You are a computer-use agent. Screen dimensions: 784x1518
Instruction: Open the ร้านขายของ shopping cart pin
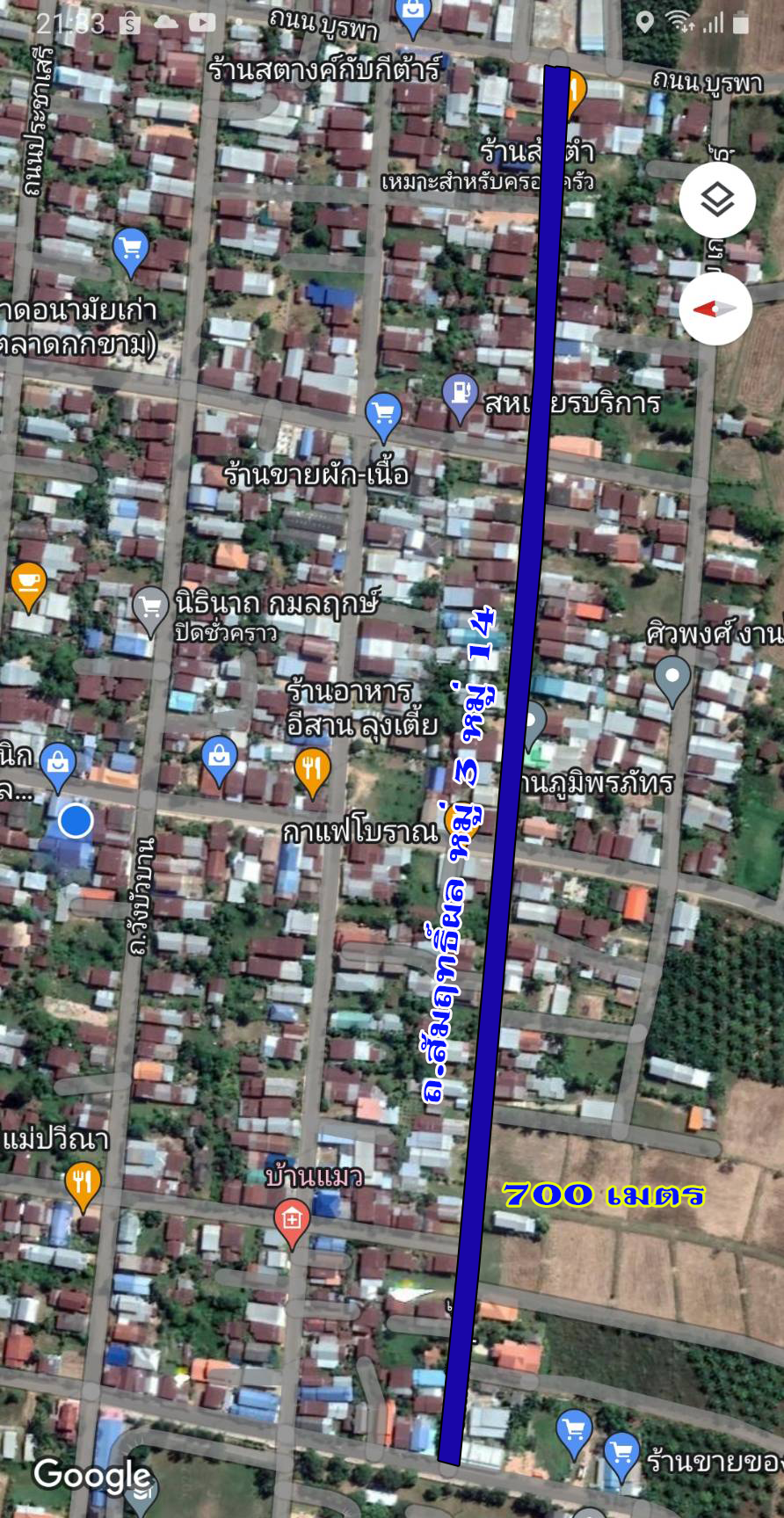tap(621, 1455)
